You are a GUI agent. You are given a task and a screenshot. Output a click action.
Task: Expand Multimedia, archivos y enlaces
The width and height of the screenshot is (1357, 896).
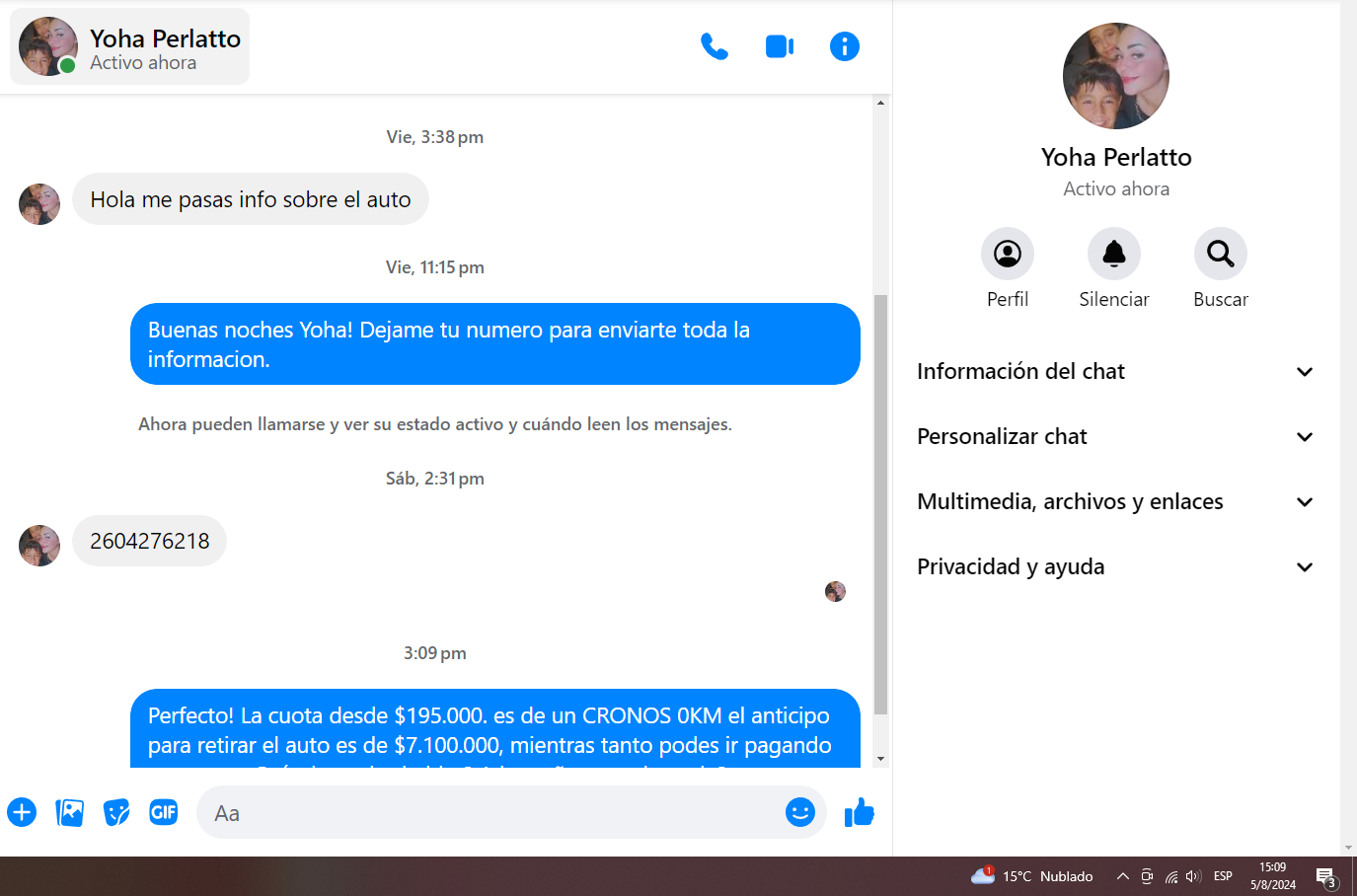click(1115, 502)
